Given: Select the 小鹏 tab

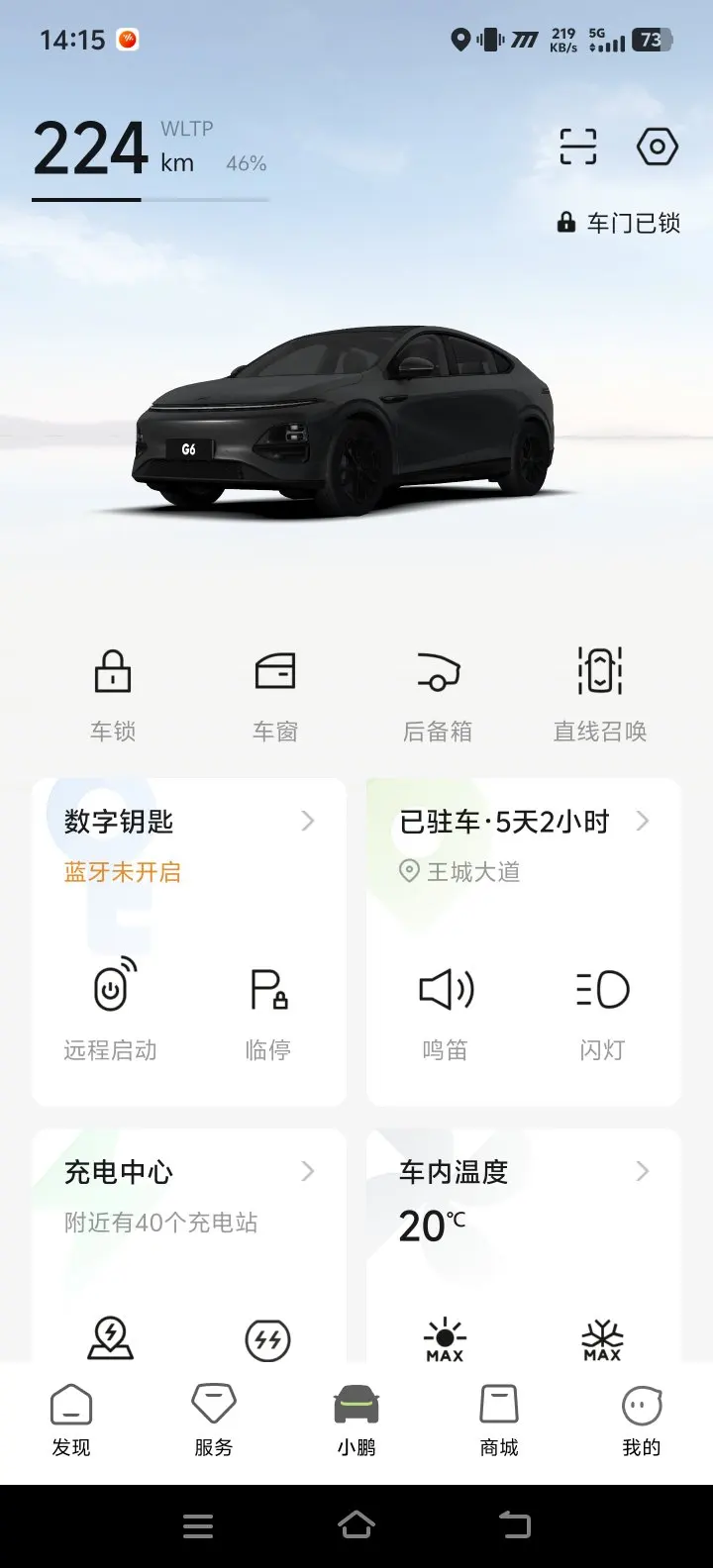Looking at the screenshot, I should 356,1420.
